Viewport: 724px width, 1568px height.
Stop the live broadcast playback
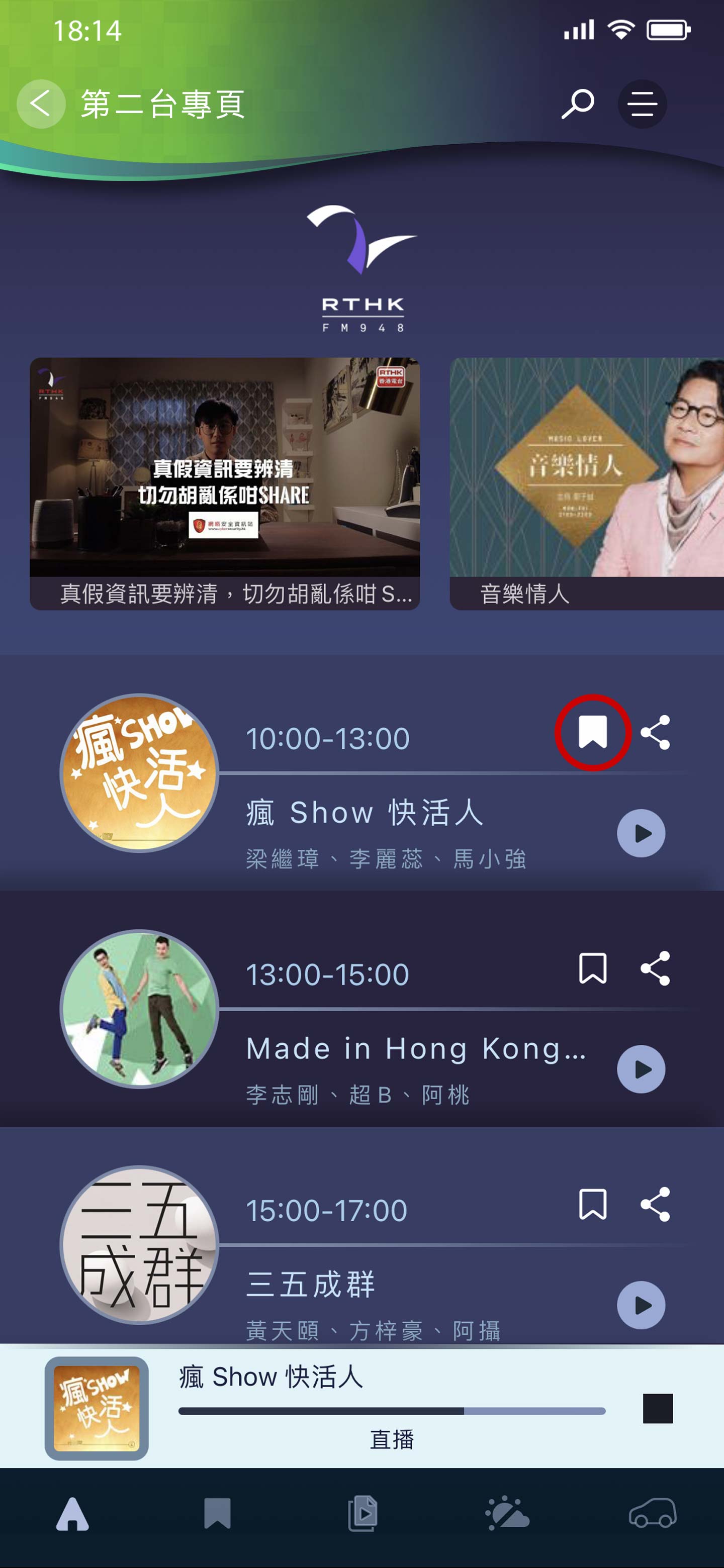click(x=658, y=1408)
